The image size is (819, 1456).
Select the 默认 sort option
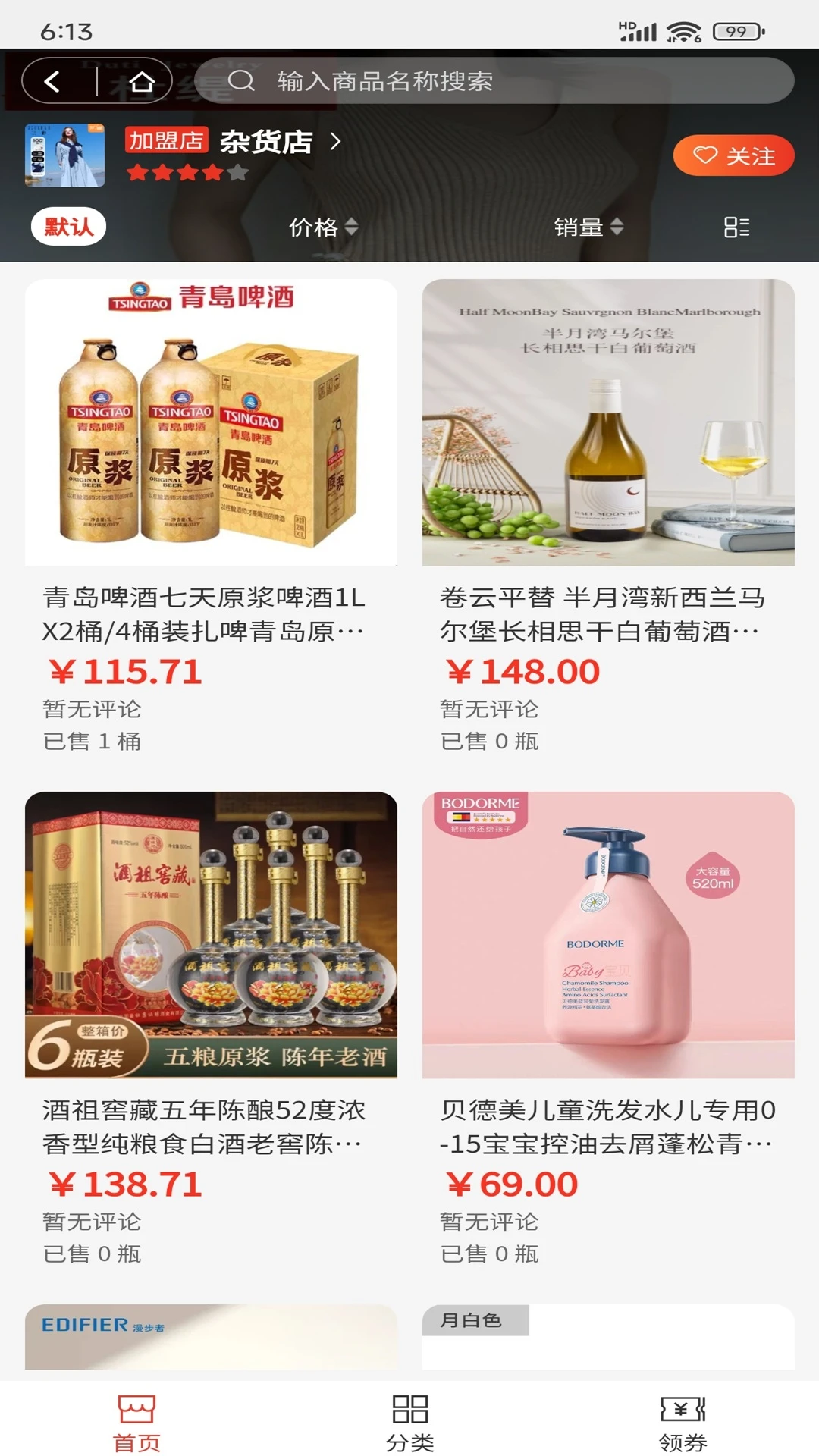pyautogui.click(x=68, y=226)
